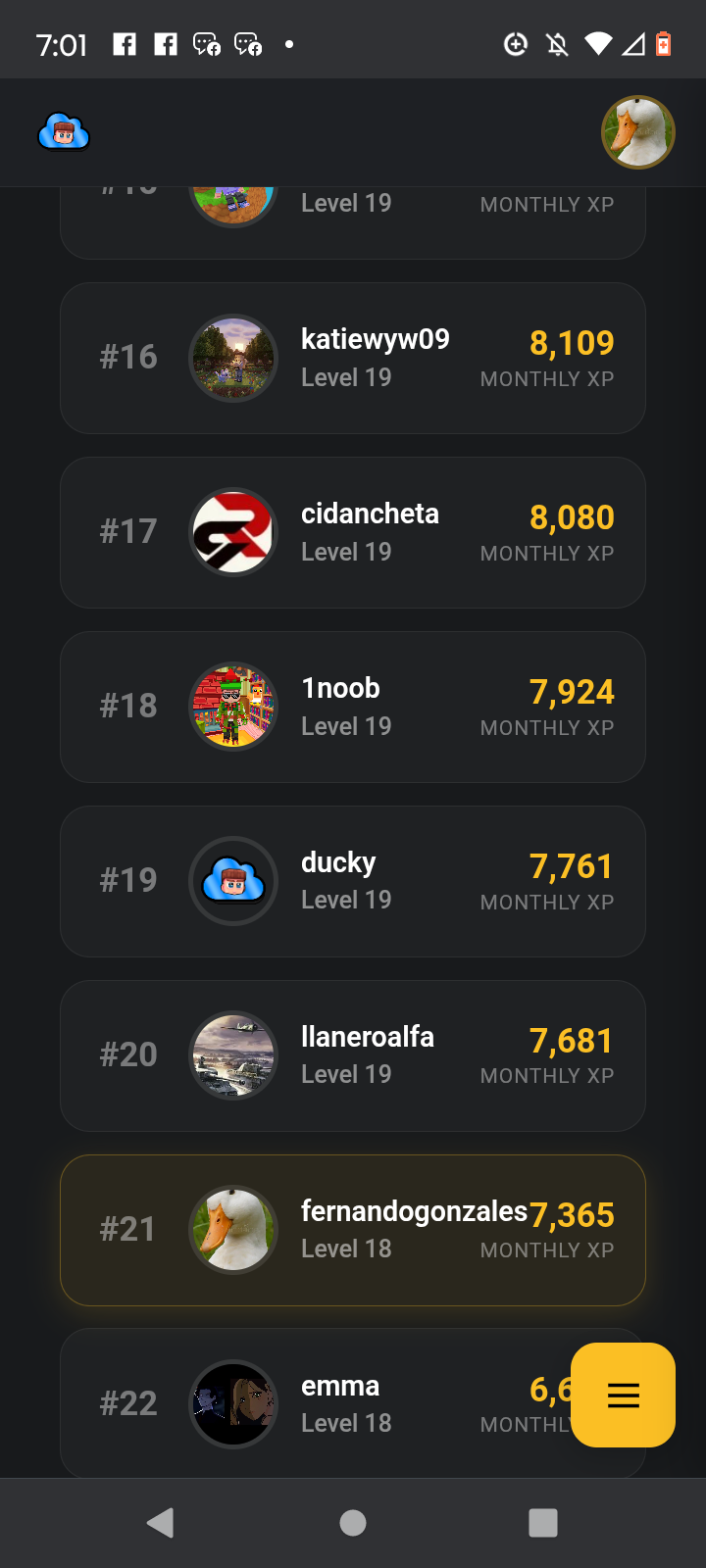706x1568 pixels.
Task: Open ducky's leaderboard card
Action: tap(353, 881)
